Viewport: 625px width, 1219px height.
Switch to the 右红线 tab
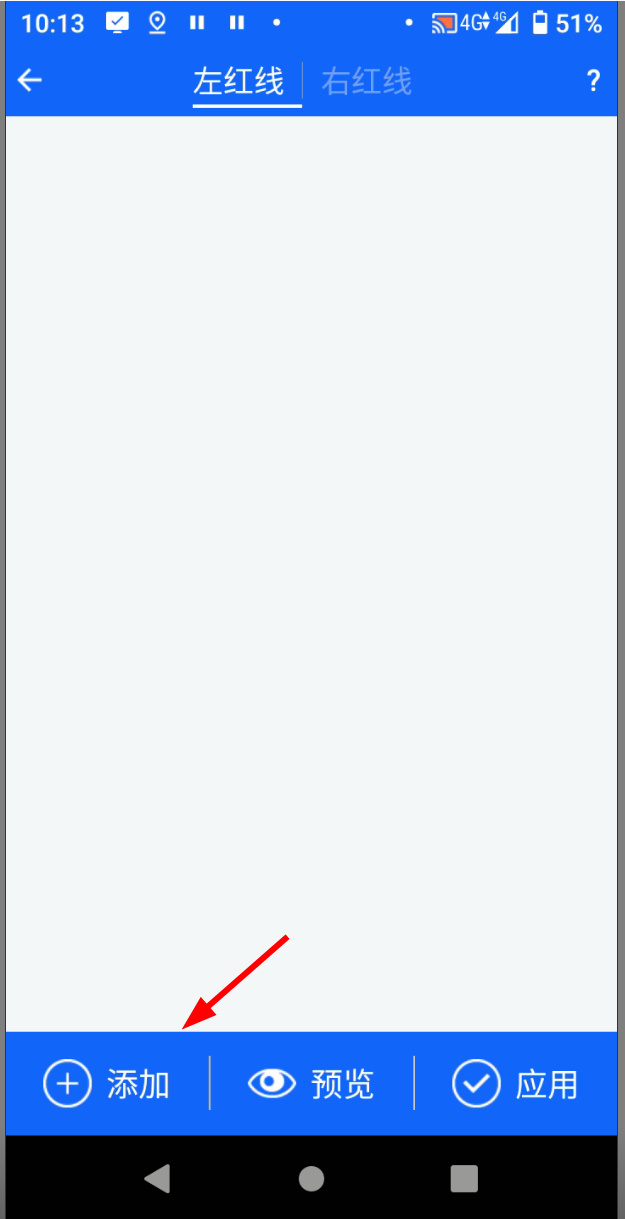[366, 81]
